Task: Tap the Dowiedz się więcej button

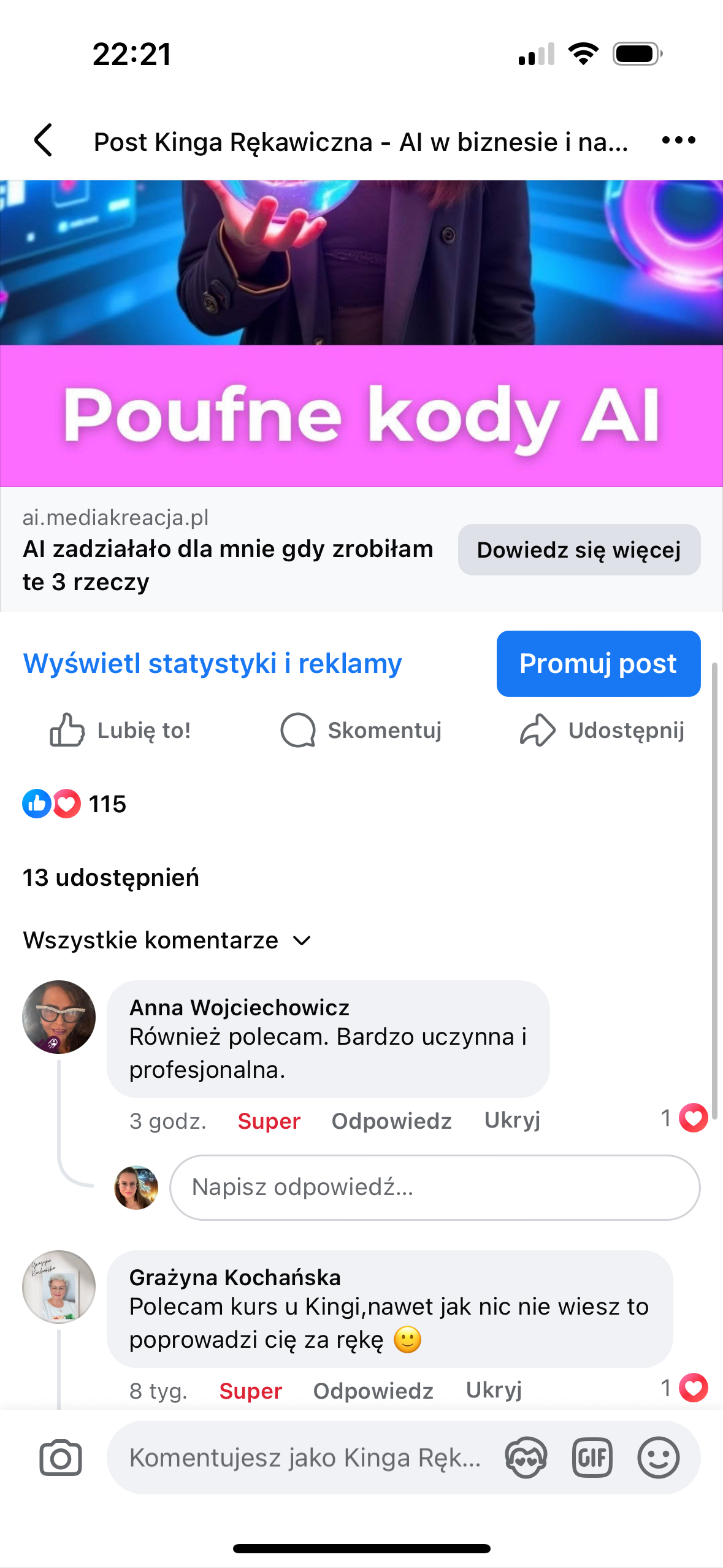Action: pos(579,550)
